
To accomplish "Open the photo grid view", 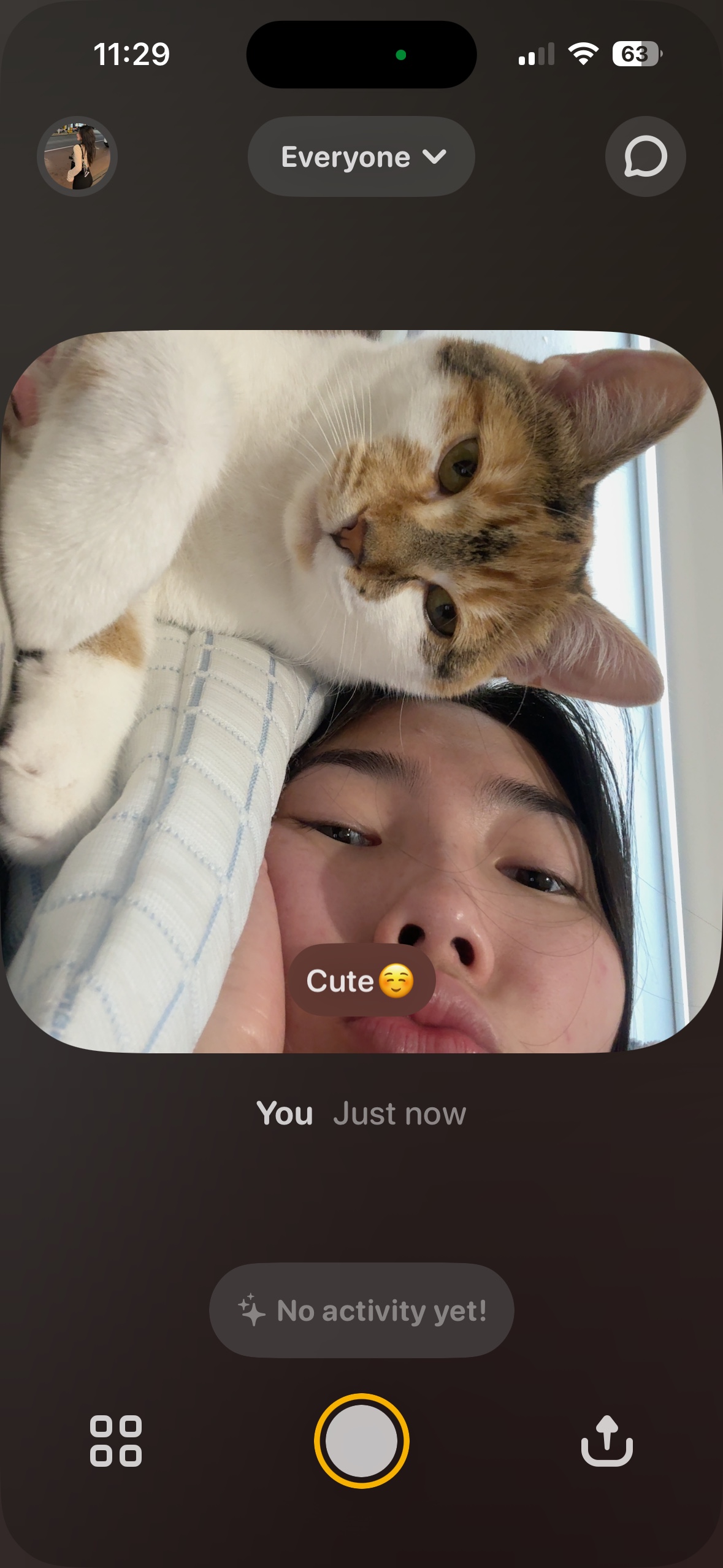I will [116, 1441].
